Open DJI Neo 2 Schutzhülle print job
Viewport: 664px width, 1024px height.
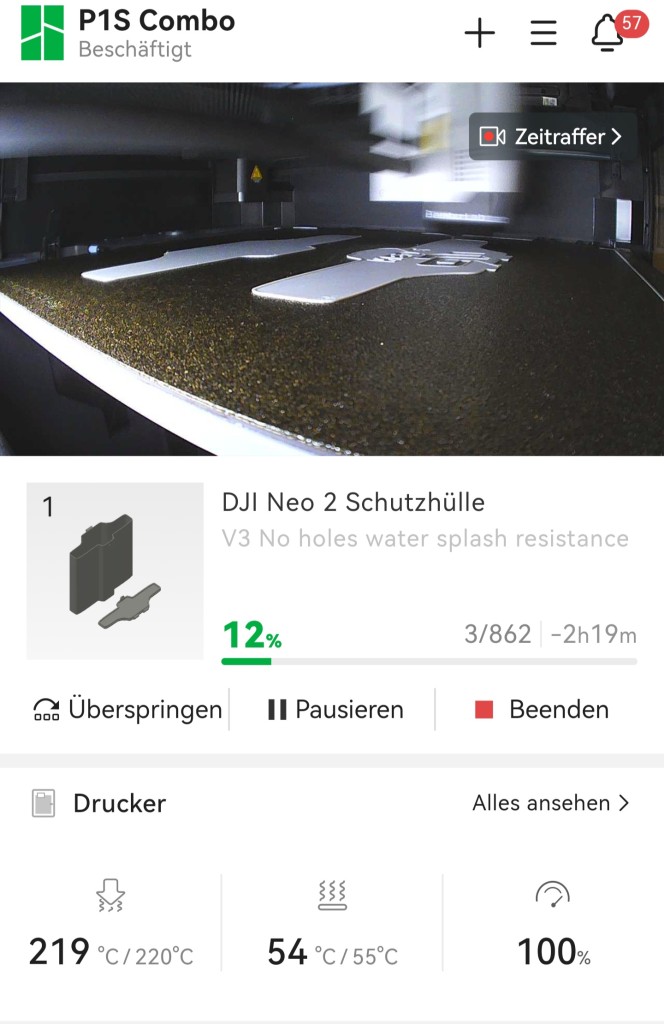pyautogui.click(x=352, y=503)
